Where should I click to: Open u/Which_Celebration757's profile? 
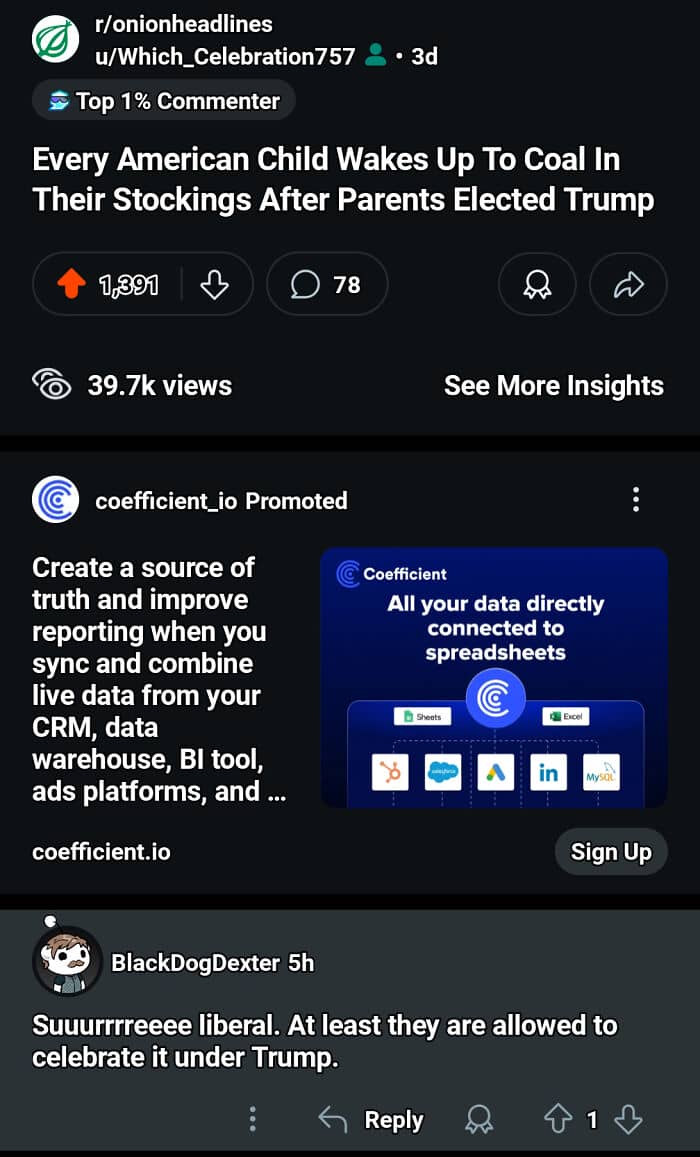click(x=225, y=57)
